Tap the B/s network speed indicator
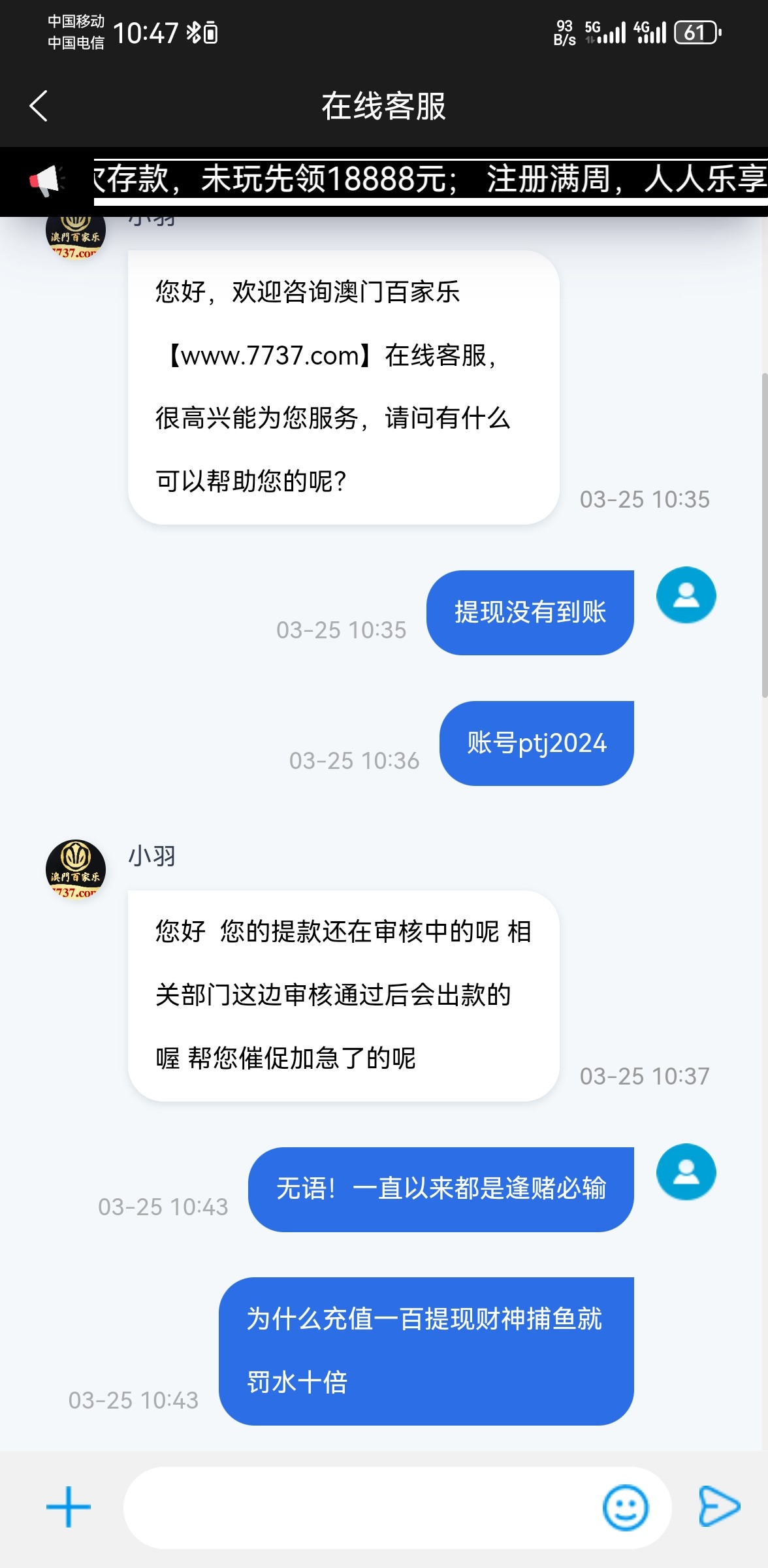Screen dimensions: 768x1568 click(x=563, y=31)
